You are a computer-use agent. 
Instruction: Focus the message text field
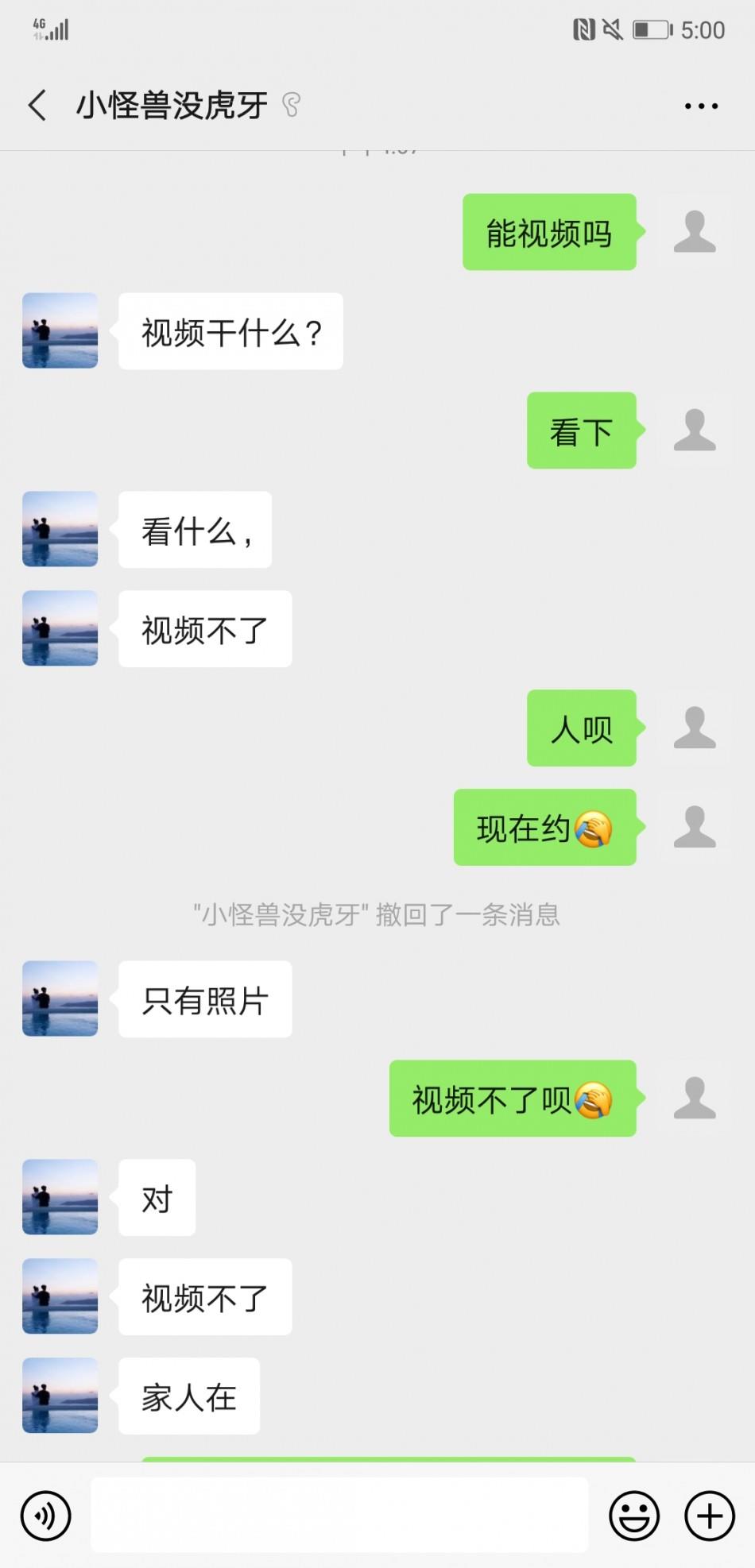pos(339,1515)
